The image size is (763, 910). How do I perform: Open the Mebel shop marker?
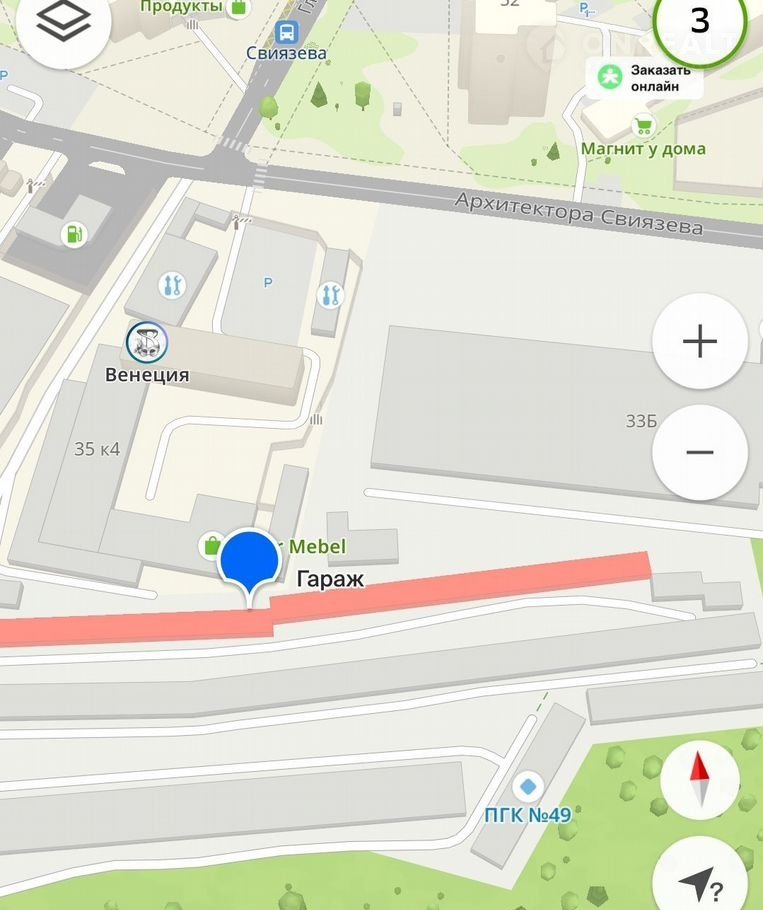point(211,546)
